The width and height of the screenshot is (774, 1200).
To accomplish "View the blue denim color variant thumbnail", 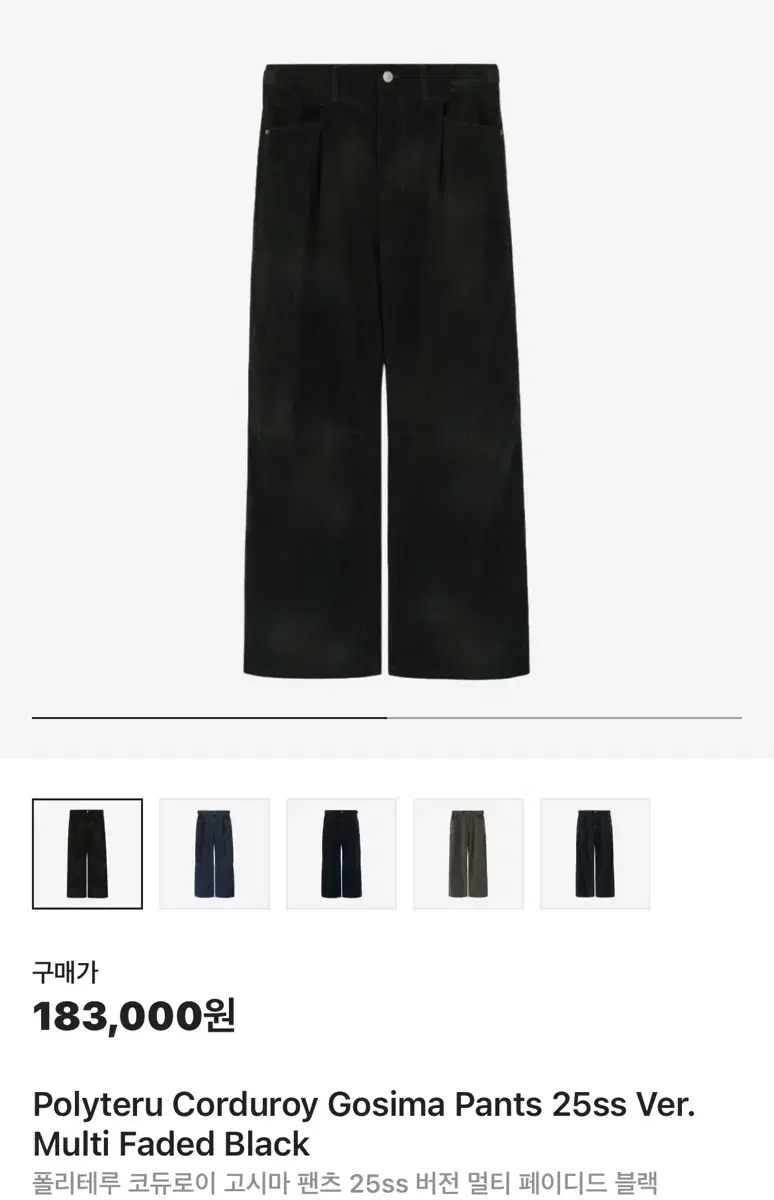I will coord(215,852).
